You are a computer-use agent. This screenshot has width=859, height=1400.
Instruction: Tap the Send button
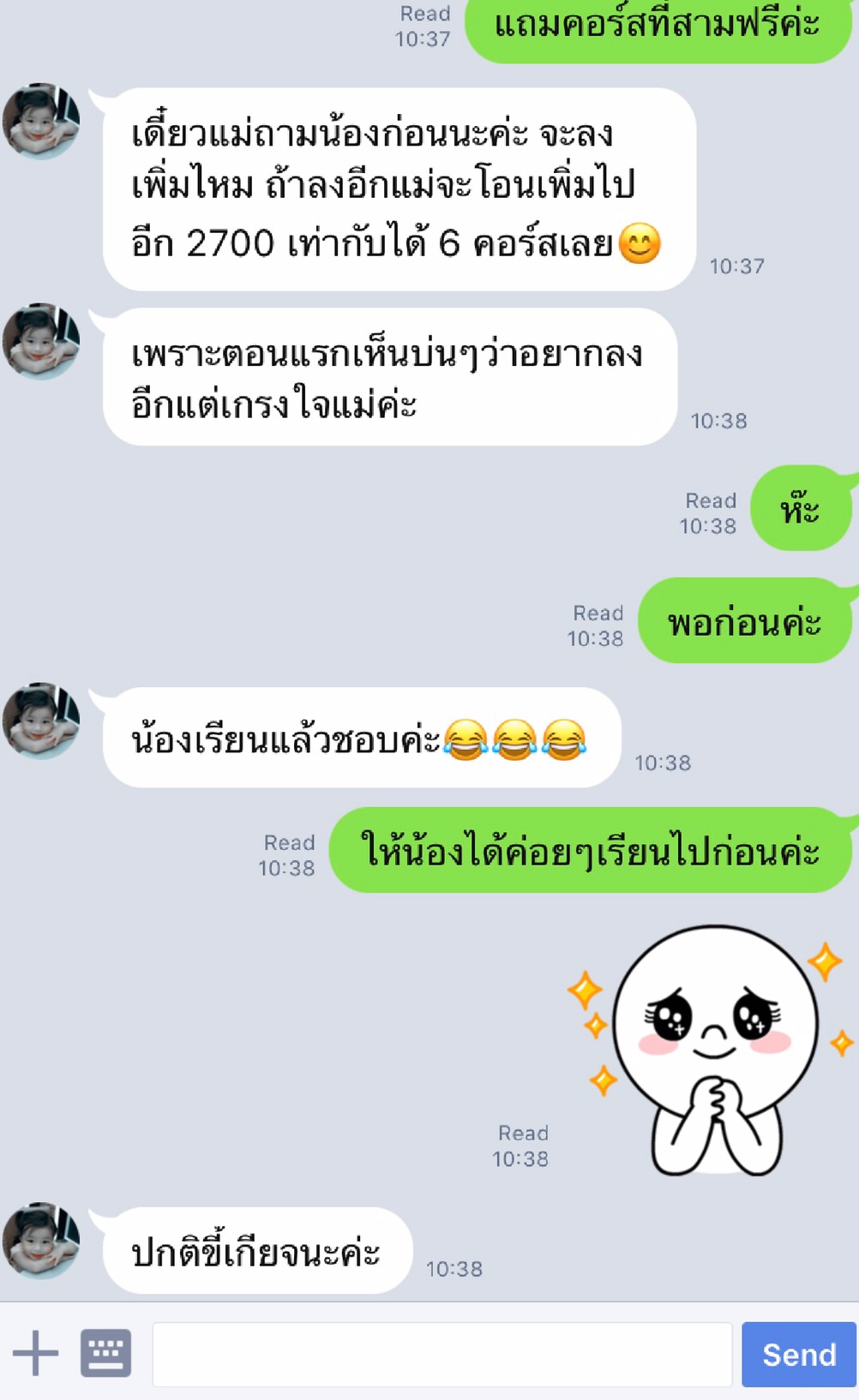click(x=799, y=1354)
